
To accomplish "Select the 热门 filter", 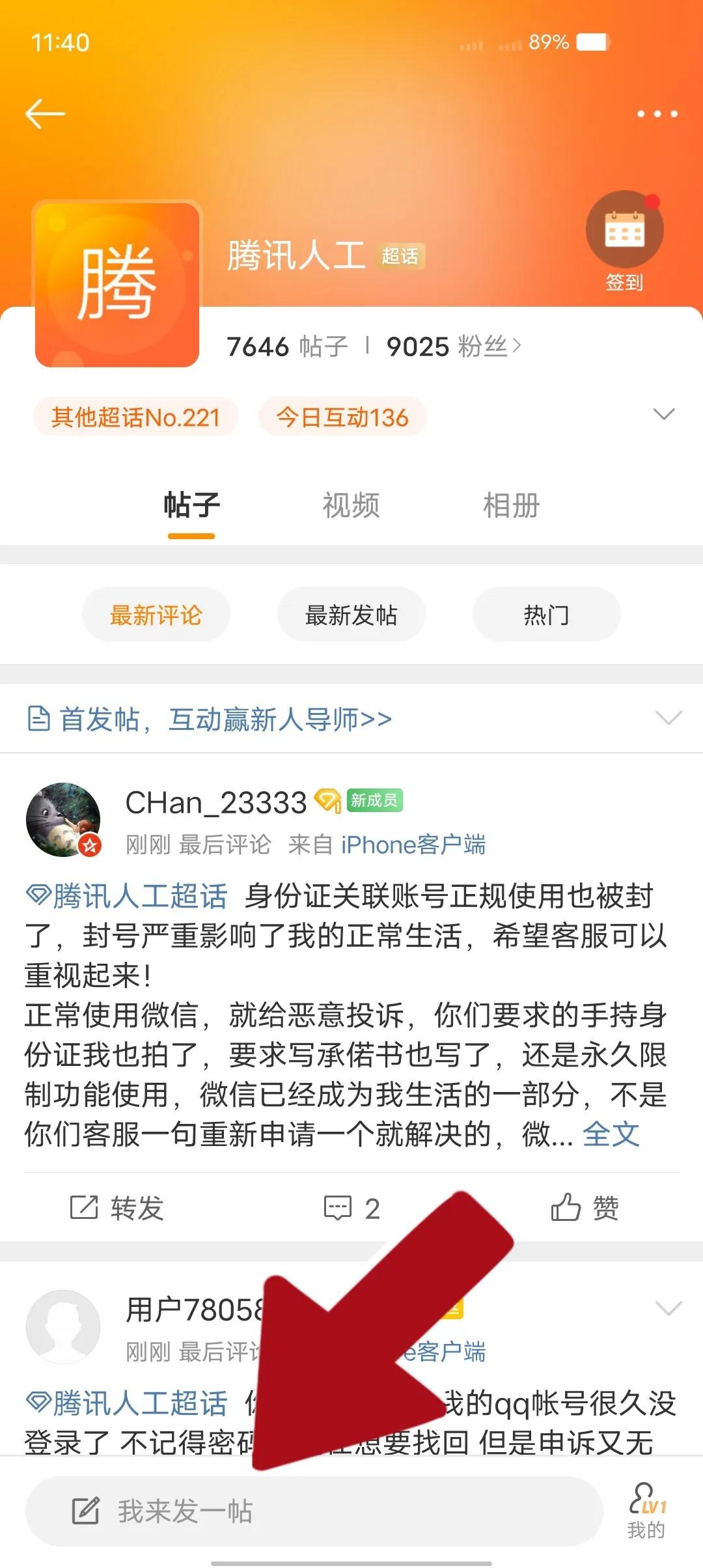I will pos(545,613).
